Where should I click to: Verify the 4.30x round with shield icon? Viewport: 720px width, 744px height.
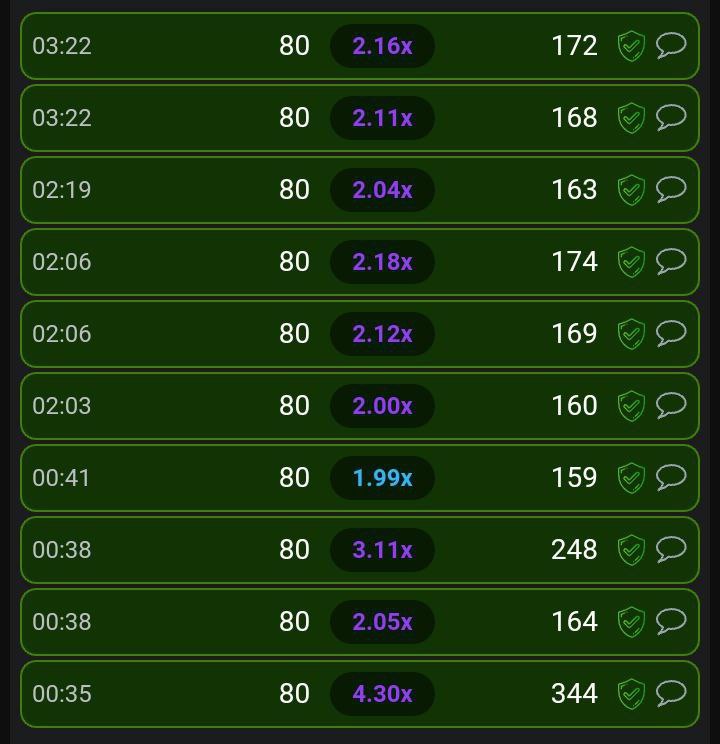click(x=631, y=694)
